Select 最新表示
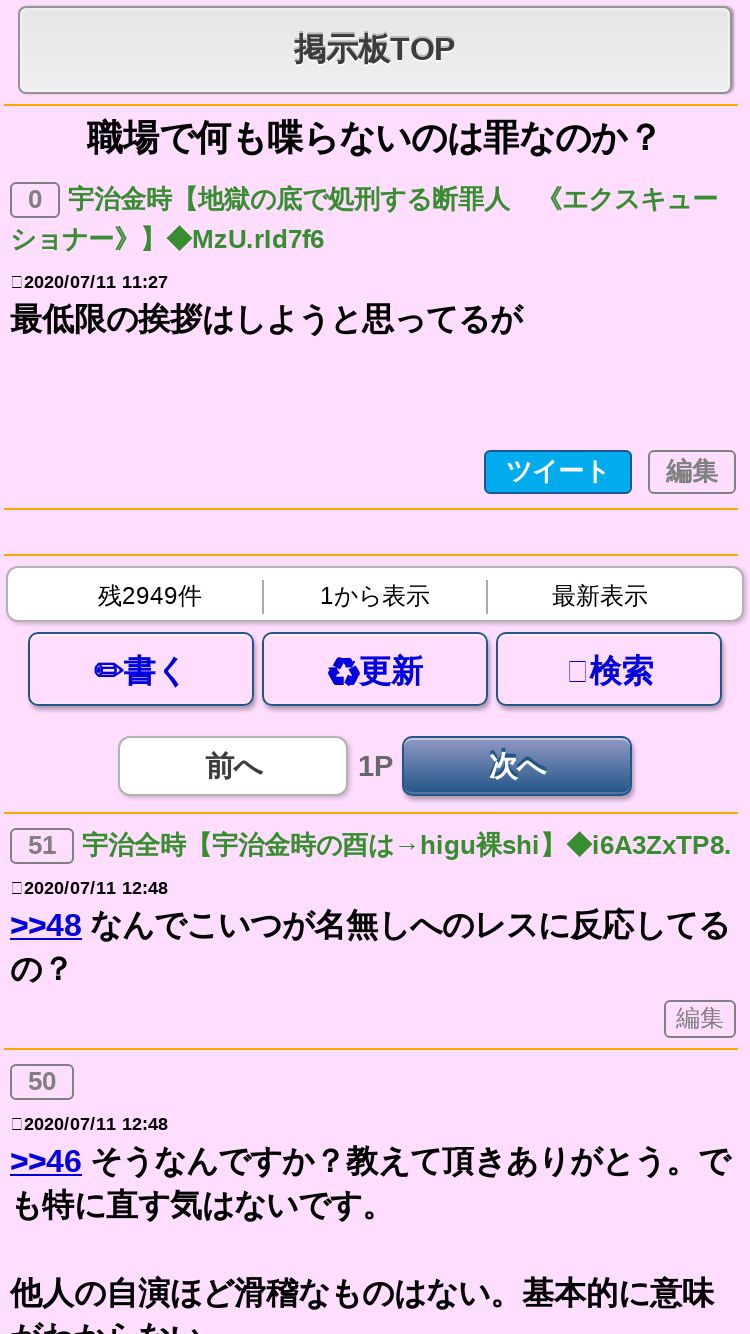 (600, 596)
